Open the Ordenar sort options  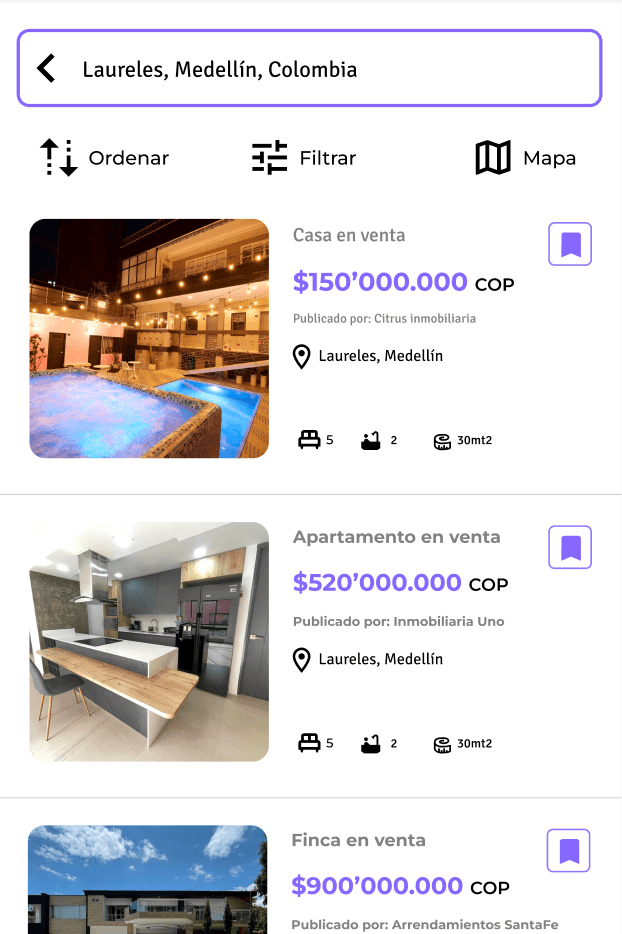point(104,158)
